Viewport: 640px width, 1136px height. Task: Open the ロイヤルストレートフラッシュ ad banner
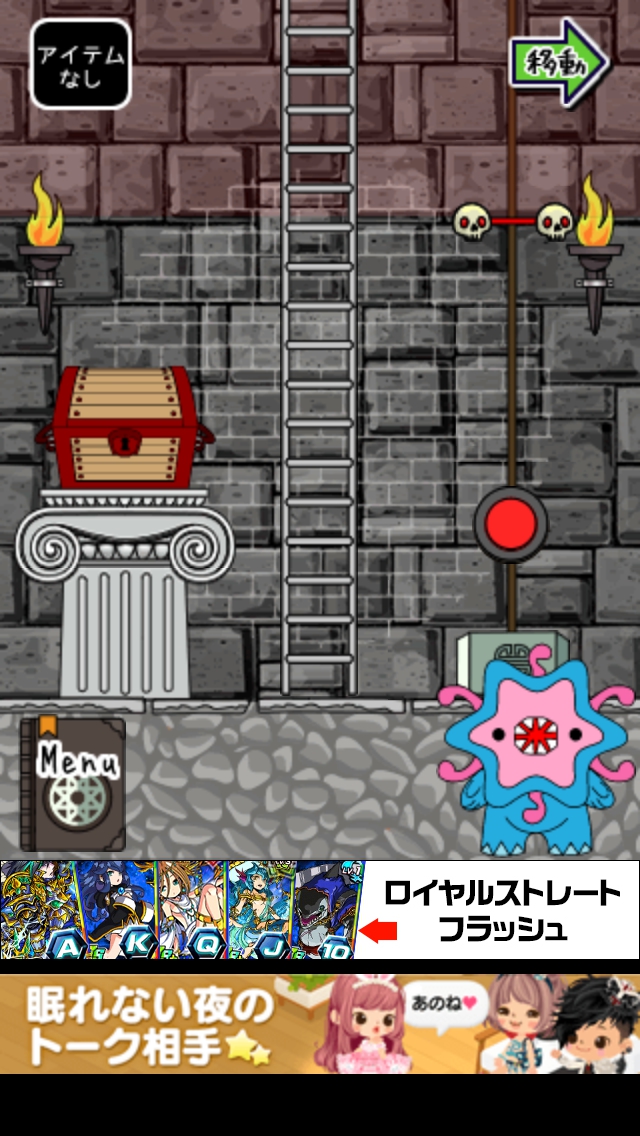pos(320,910)
